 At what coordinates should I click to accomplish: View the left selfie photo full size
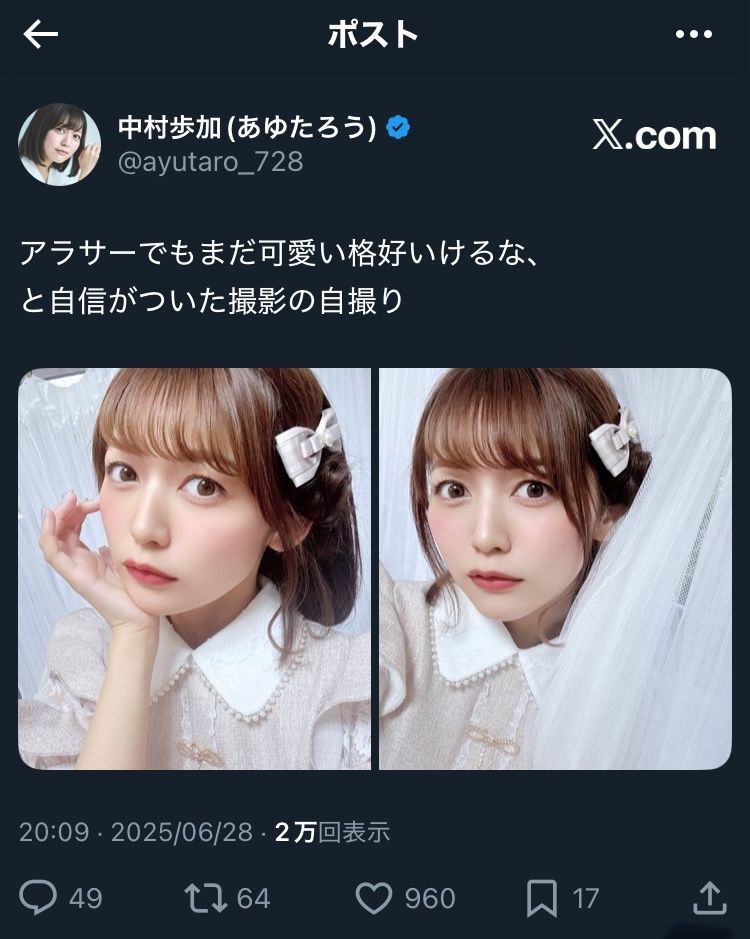click(194, 568)
